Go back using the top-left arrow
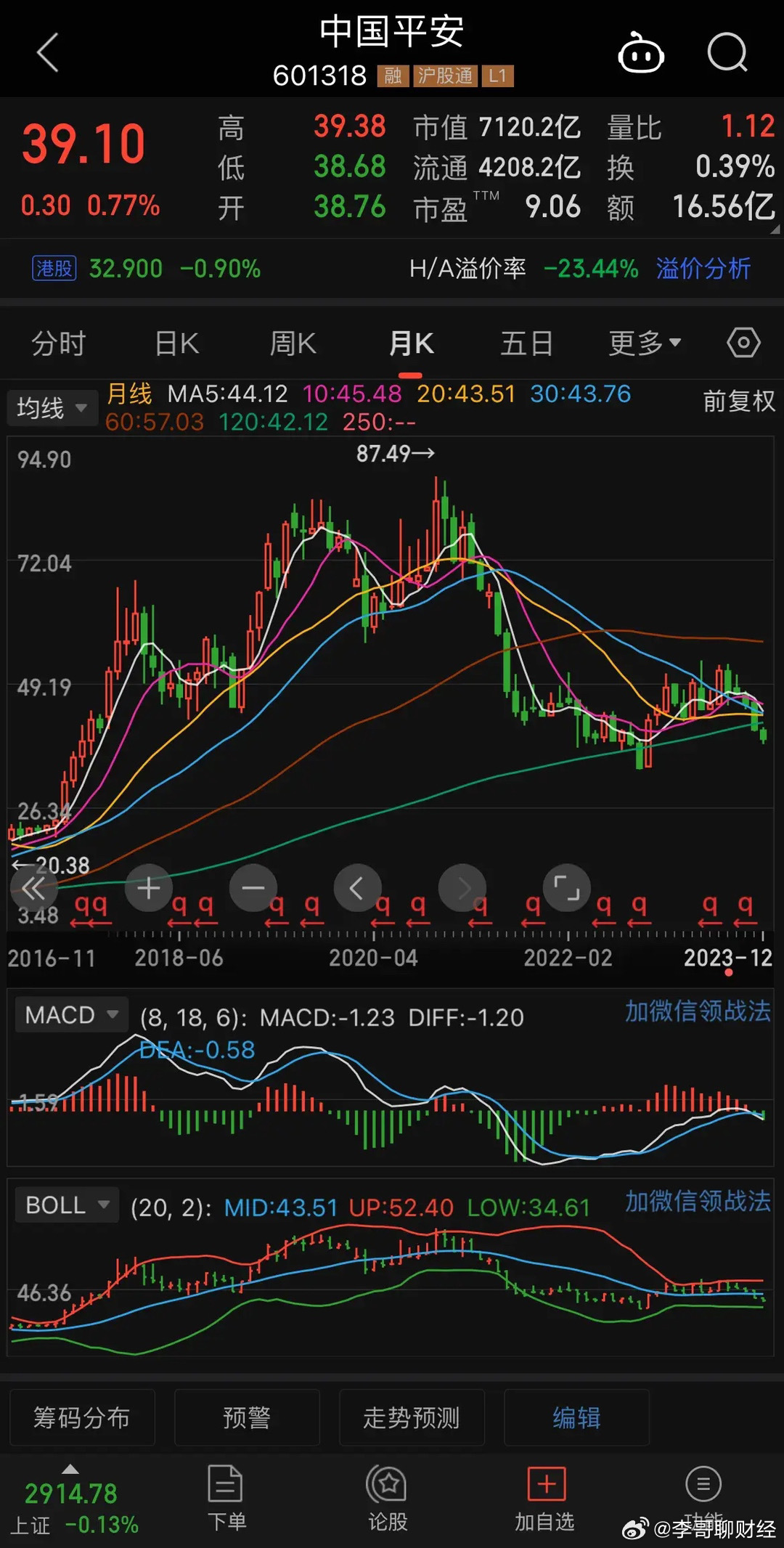The height and width of the screenshot is (1548, 784). click(47, 52)
